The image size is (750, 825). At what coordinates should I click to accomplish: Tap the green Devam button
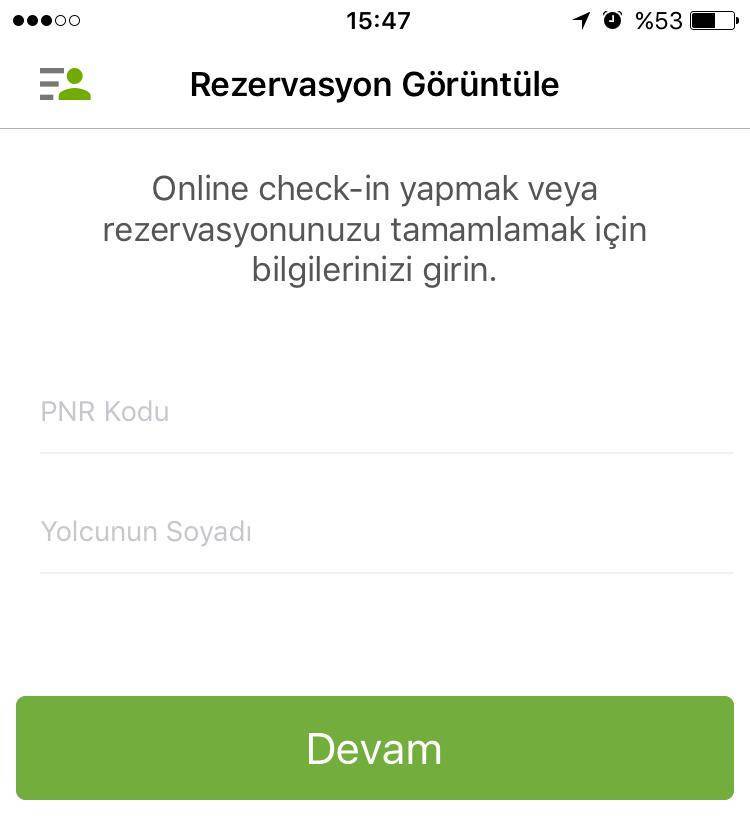pos(375,748)
